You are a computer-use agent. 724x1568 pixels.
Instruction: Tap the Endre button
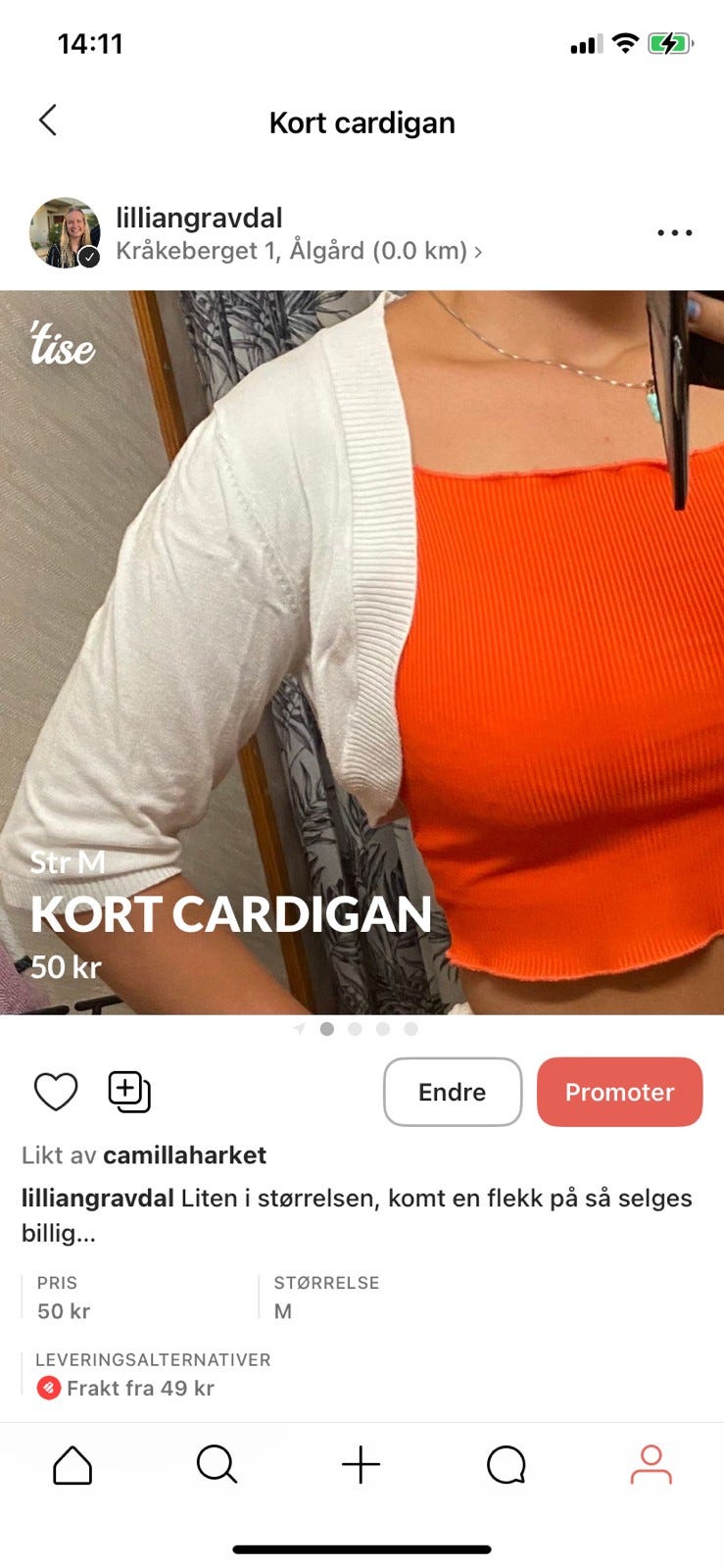coord(452,1091)
